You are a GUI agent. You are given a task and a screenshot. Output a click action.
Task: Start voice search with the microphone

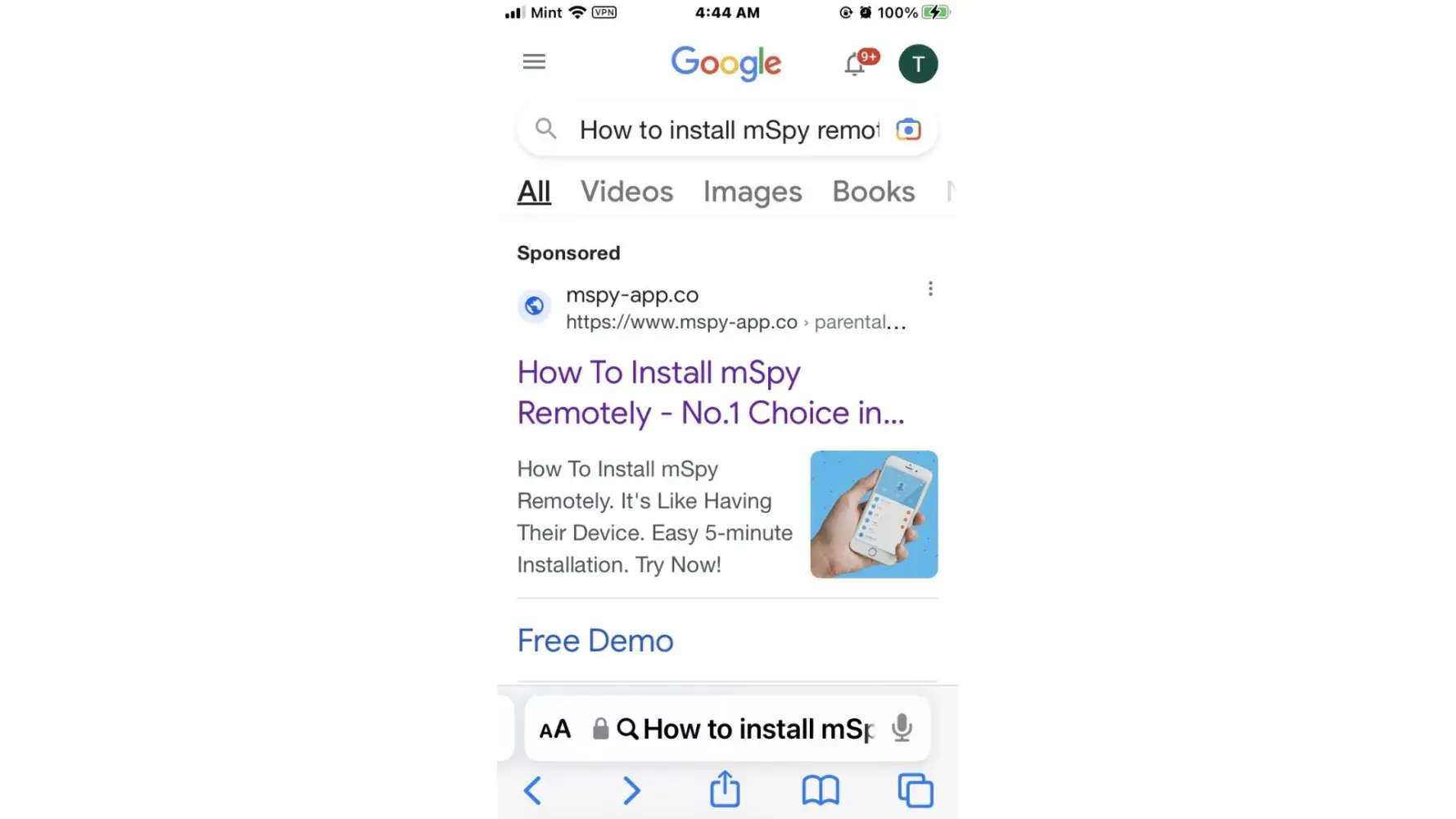[x=902, y=728]
